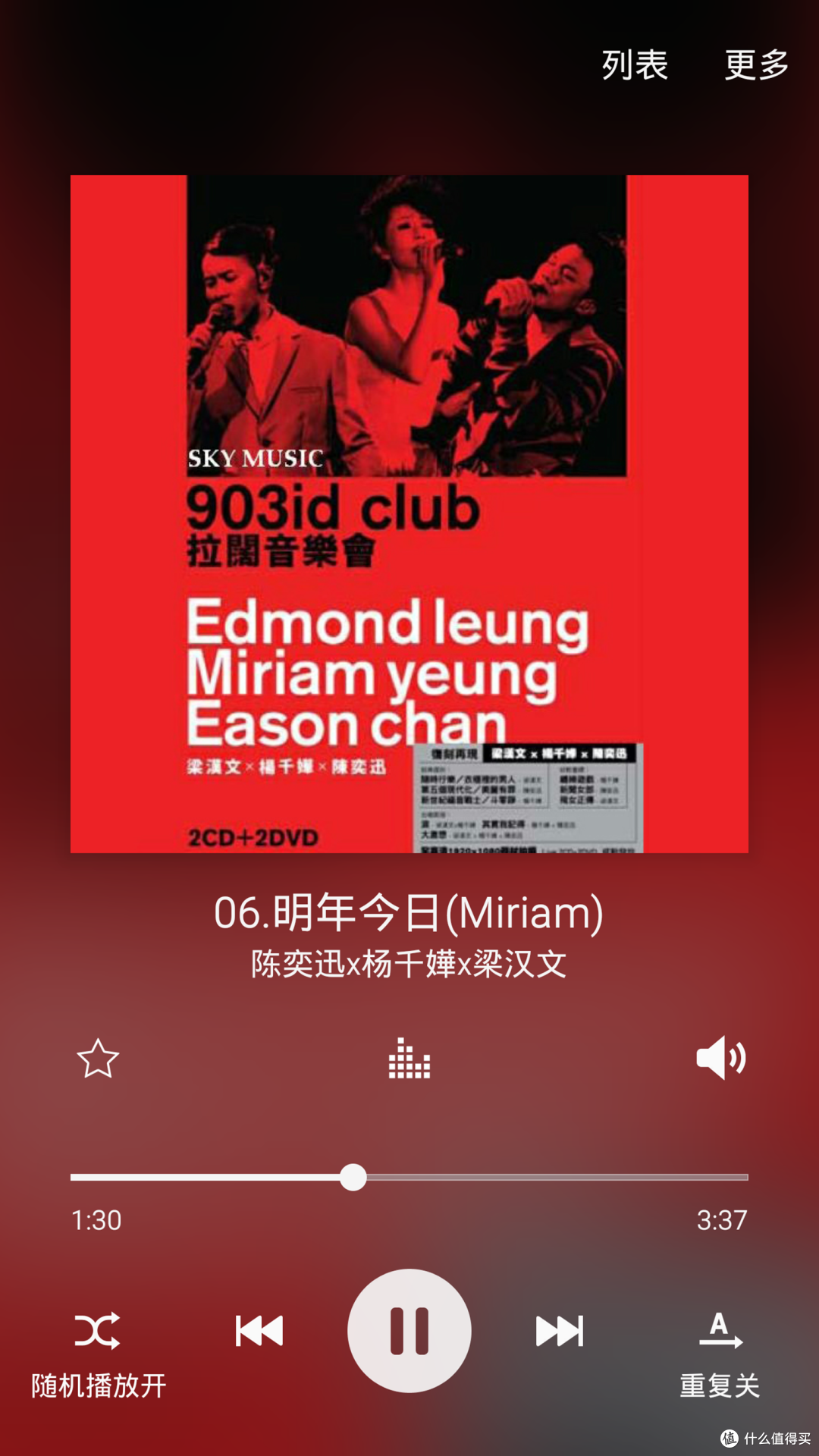The height and width of the screenshot is (1456, 819).
Task: Switch the 重复 repeat mode
Action: [x=720, y=1354]
